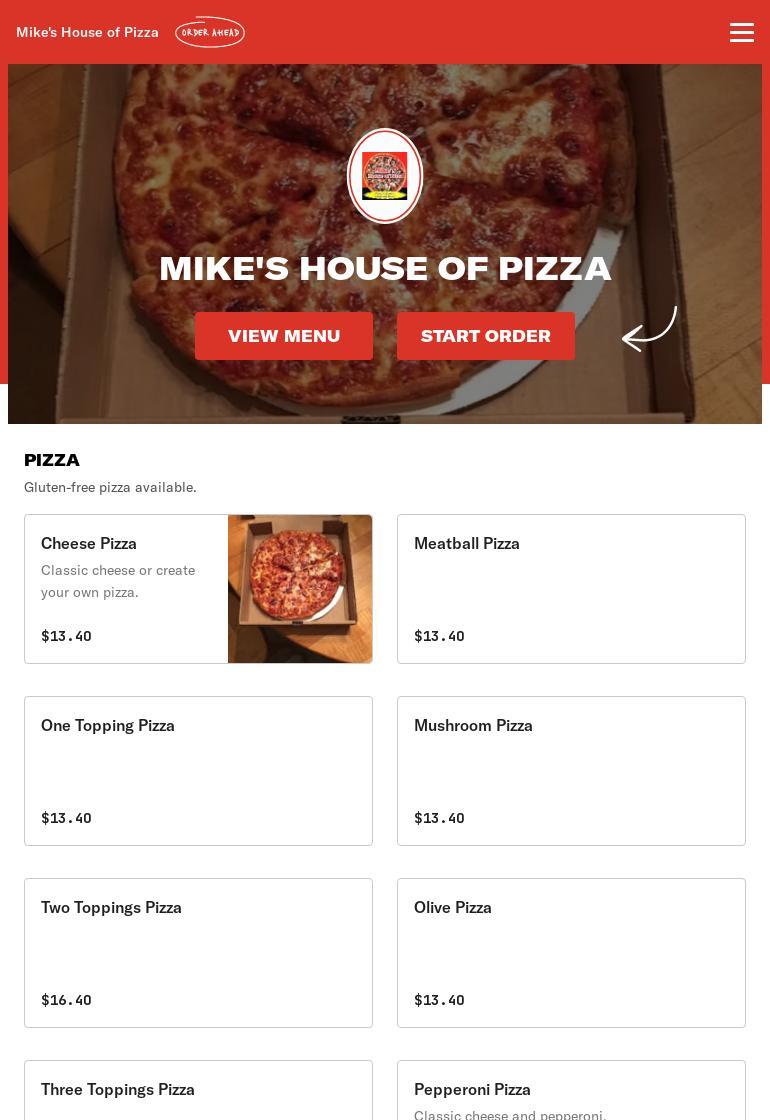Viewport: 770px width, 1120px height.
Task: Open the hamburger menu
Action: pyautogui.click(x=741, y=32)
